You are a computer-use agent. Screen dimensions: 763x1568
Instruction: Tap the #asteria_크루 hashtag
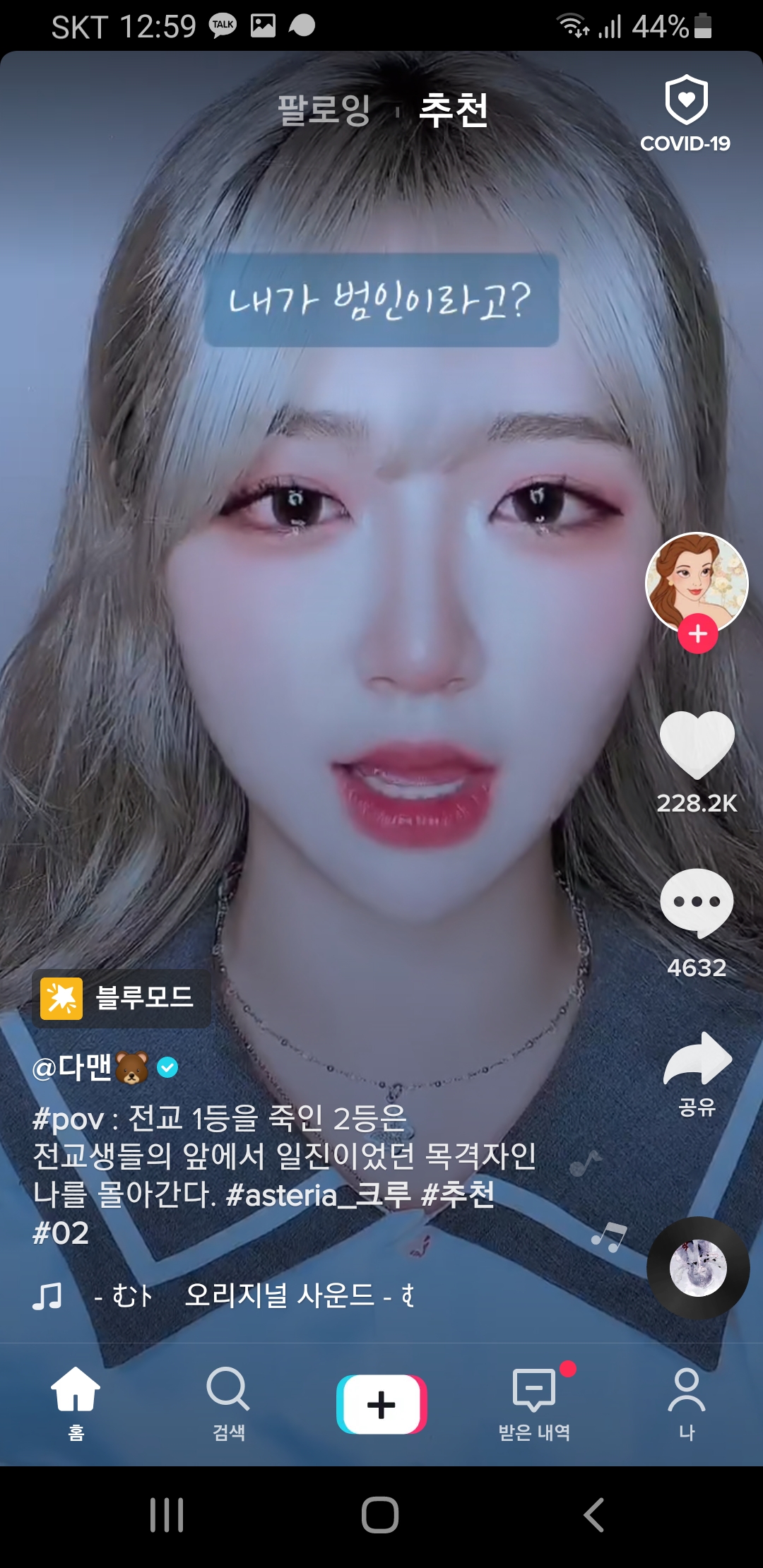click(x=318, y=1195)
